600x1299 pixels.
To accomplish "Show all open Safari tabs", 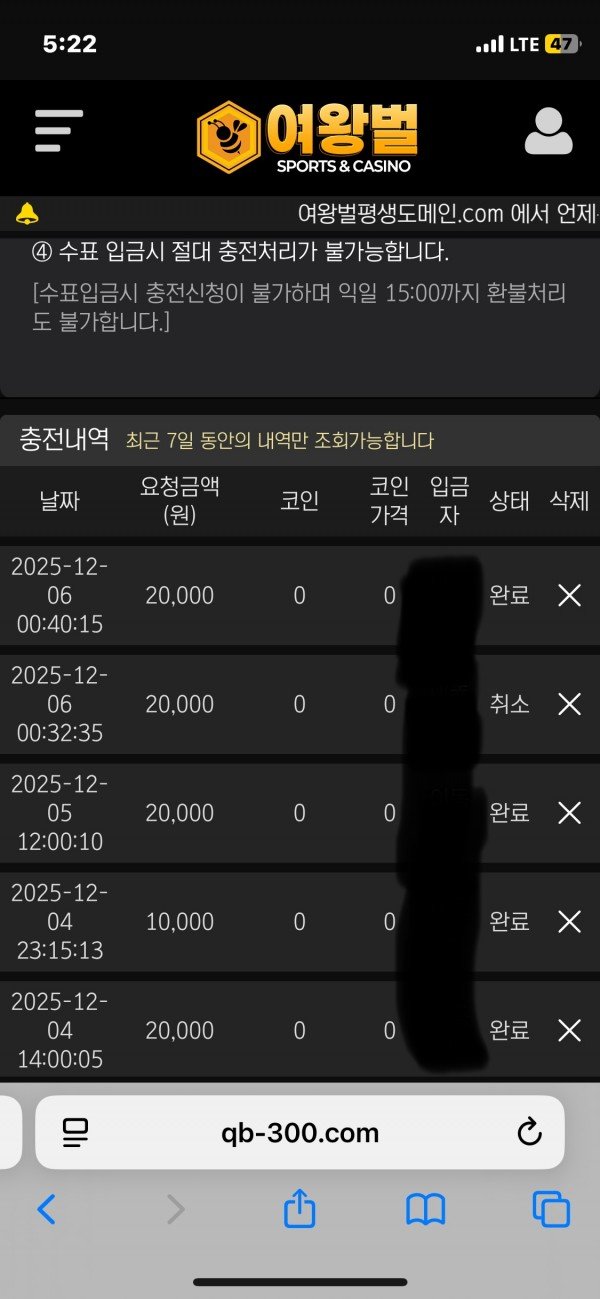I will coord(551,1210).
